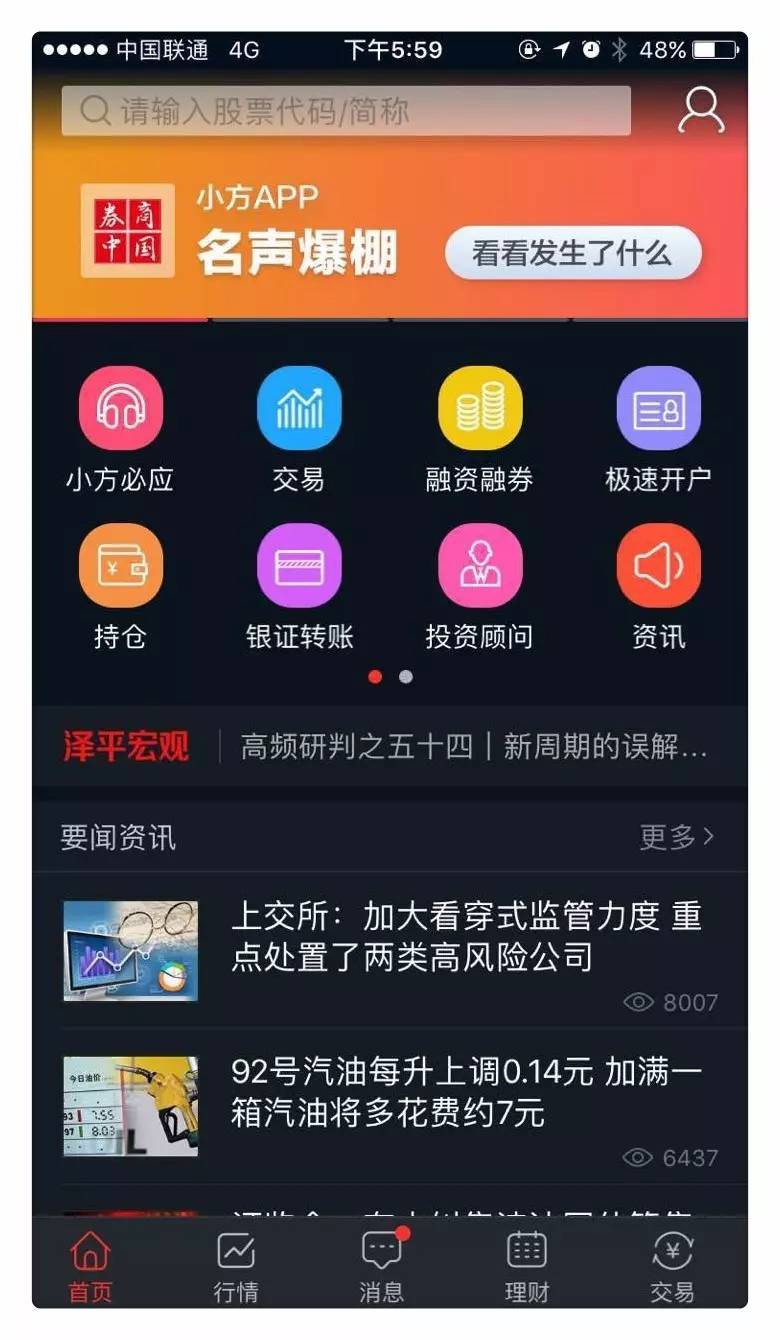Viewport: 780px width, 1340px height.
Task: Switch to the 行情 tab
Action: (x=236, y=1266)
